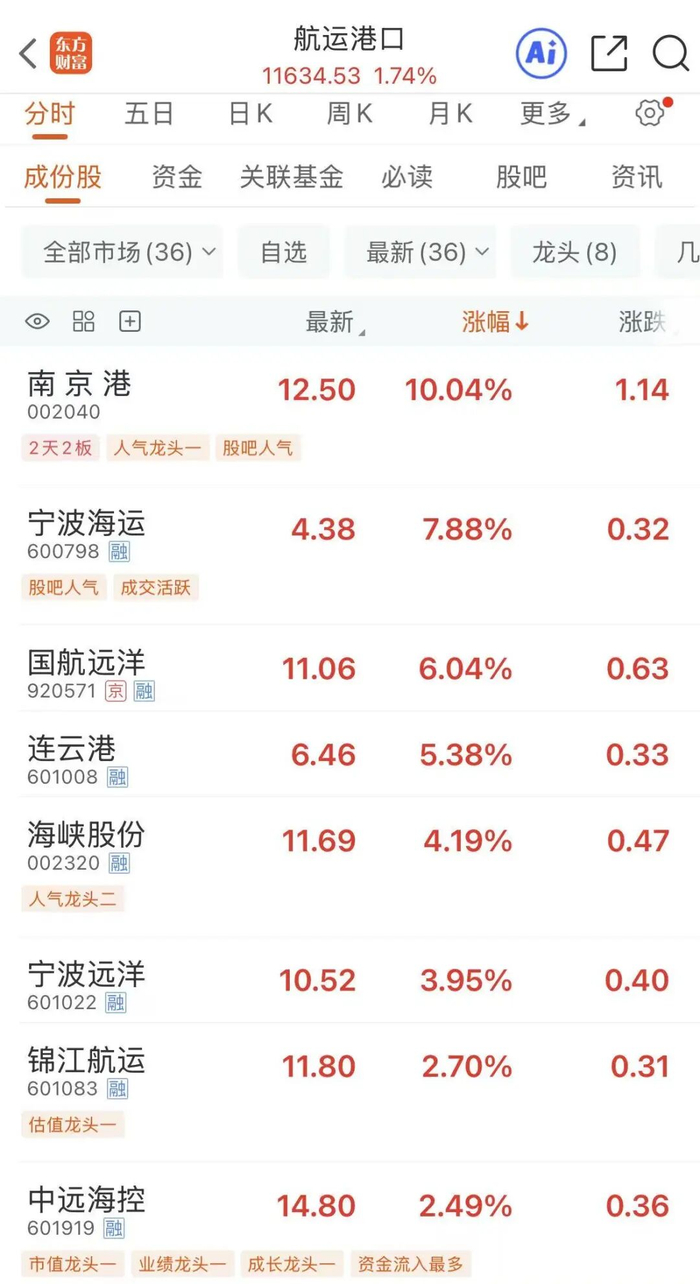Screen dimensions: 700x1284
Task: Open chart settings gear
Action: coord(650,113)
